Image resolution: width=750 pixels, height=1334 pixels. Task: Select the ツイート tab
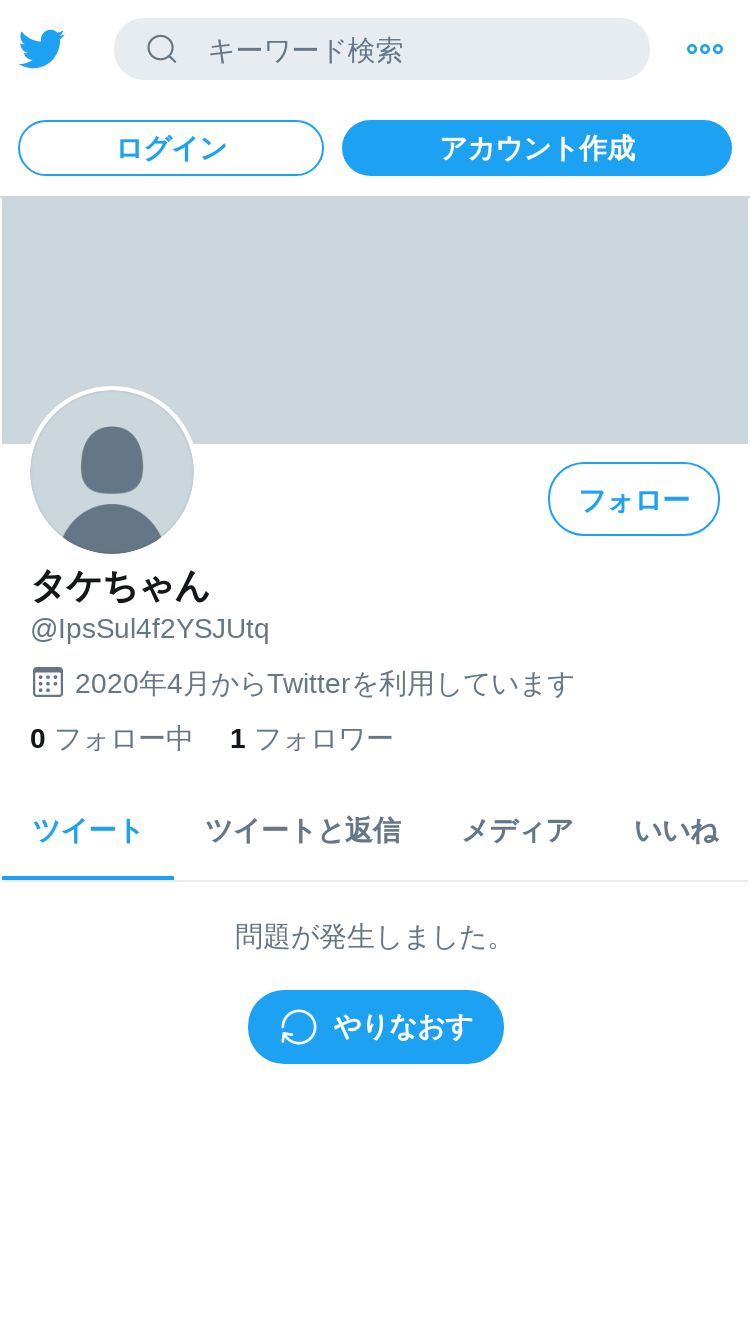pyautogui.click(x=88, y=831)
